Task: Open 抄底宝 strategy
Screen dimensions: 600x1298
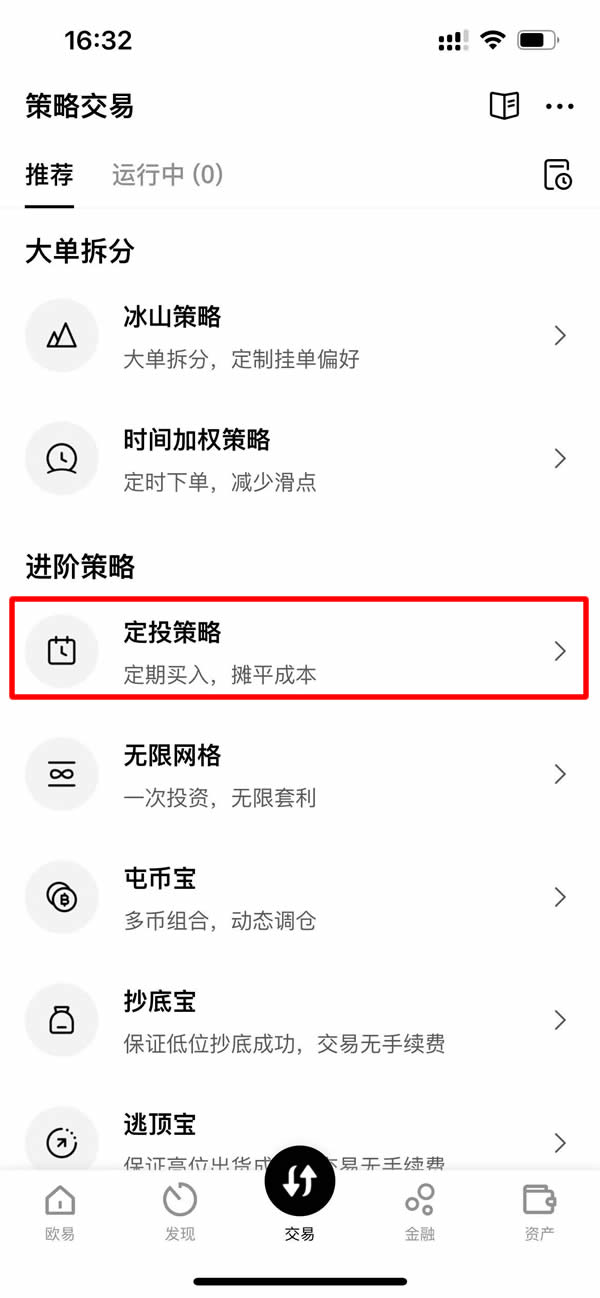Action: coord(299,1020)
